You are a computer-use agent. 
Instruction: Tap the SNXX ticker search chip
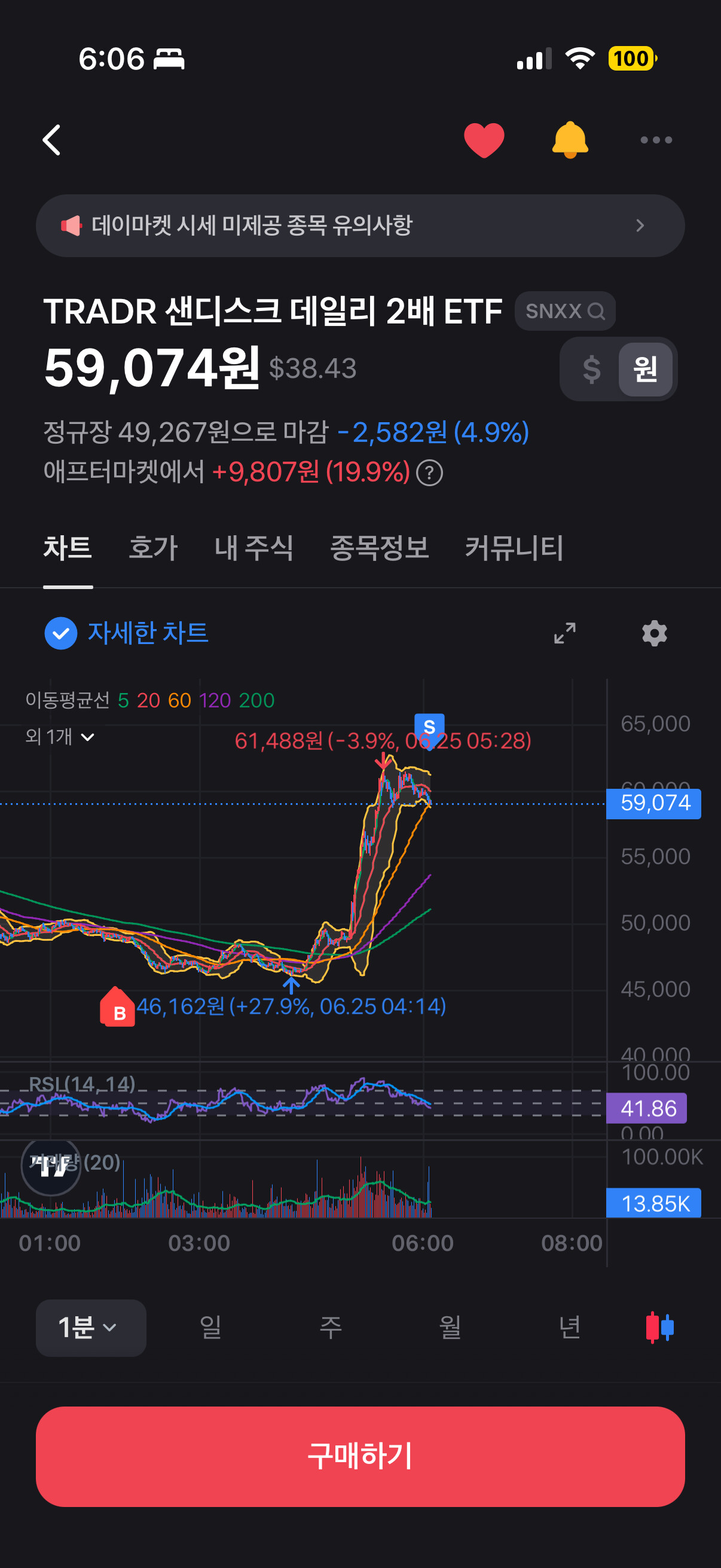pyautogui.click(x=564, y=311)
